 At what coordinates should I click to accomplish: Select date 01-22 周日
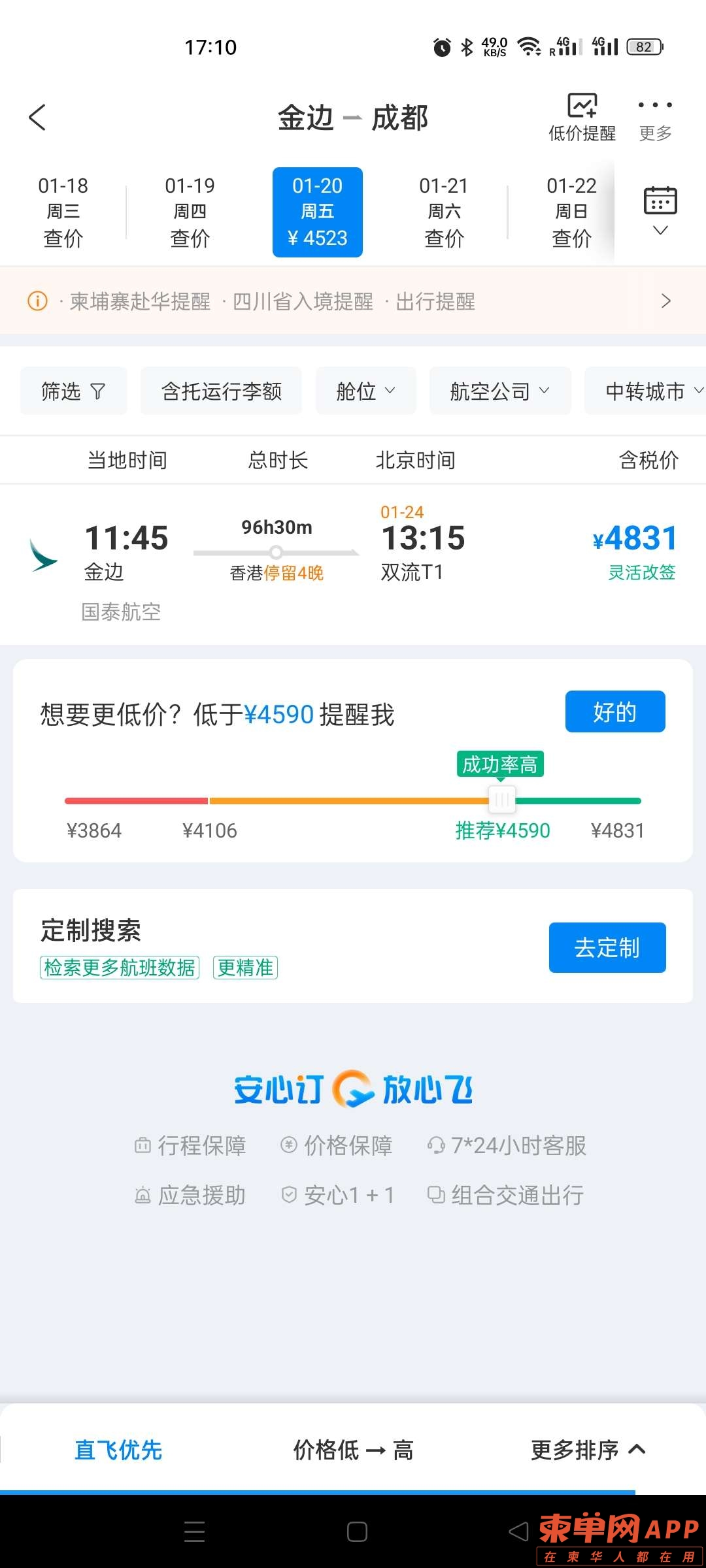[x=571, y=212]
